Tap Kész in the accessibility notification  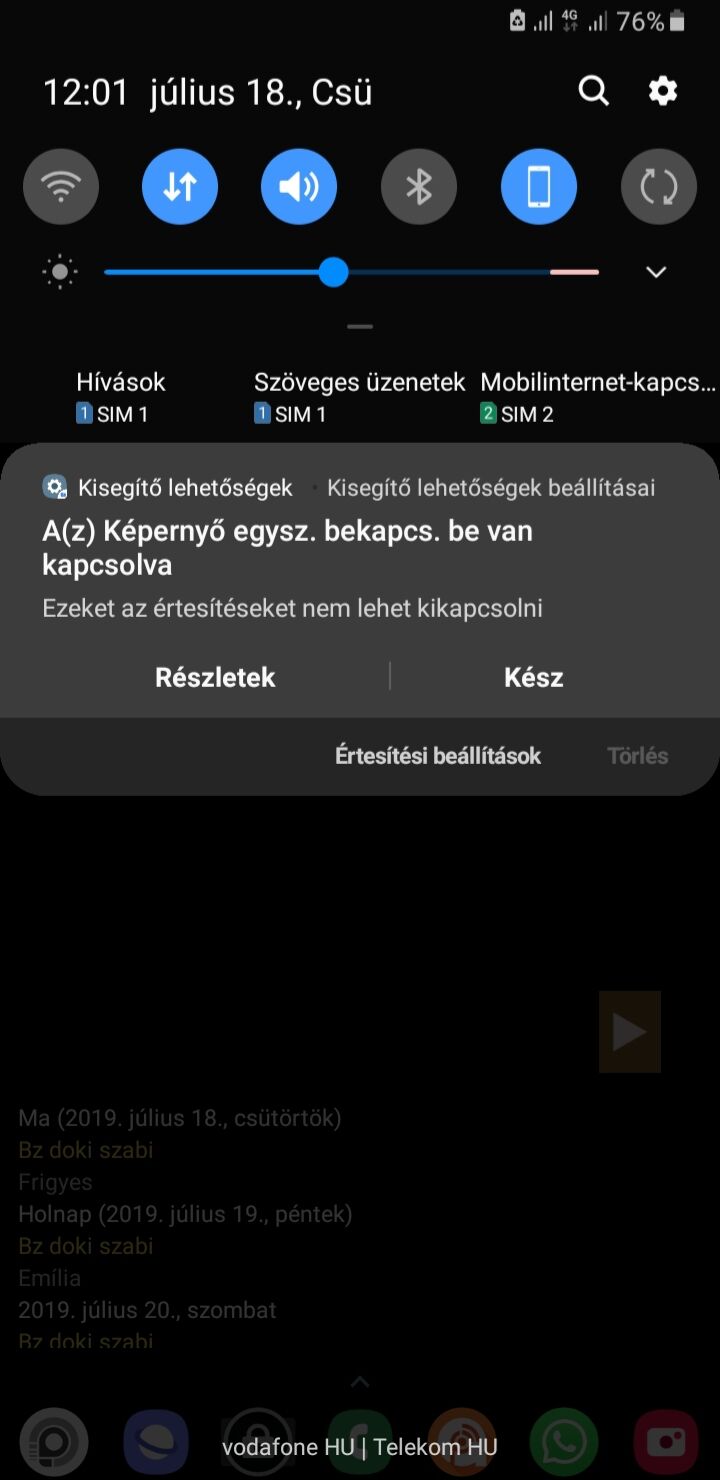click(534, 677)
